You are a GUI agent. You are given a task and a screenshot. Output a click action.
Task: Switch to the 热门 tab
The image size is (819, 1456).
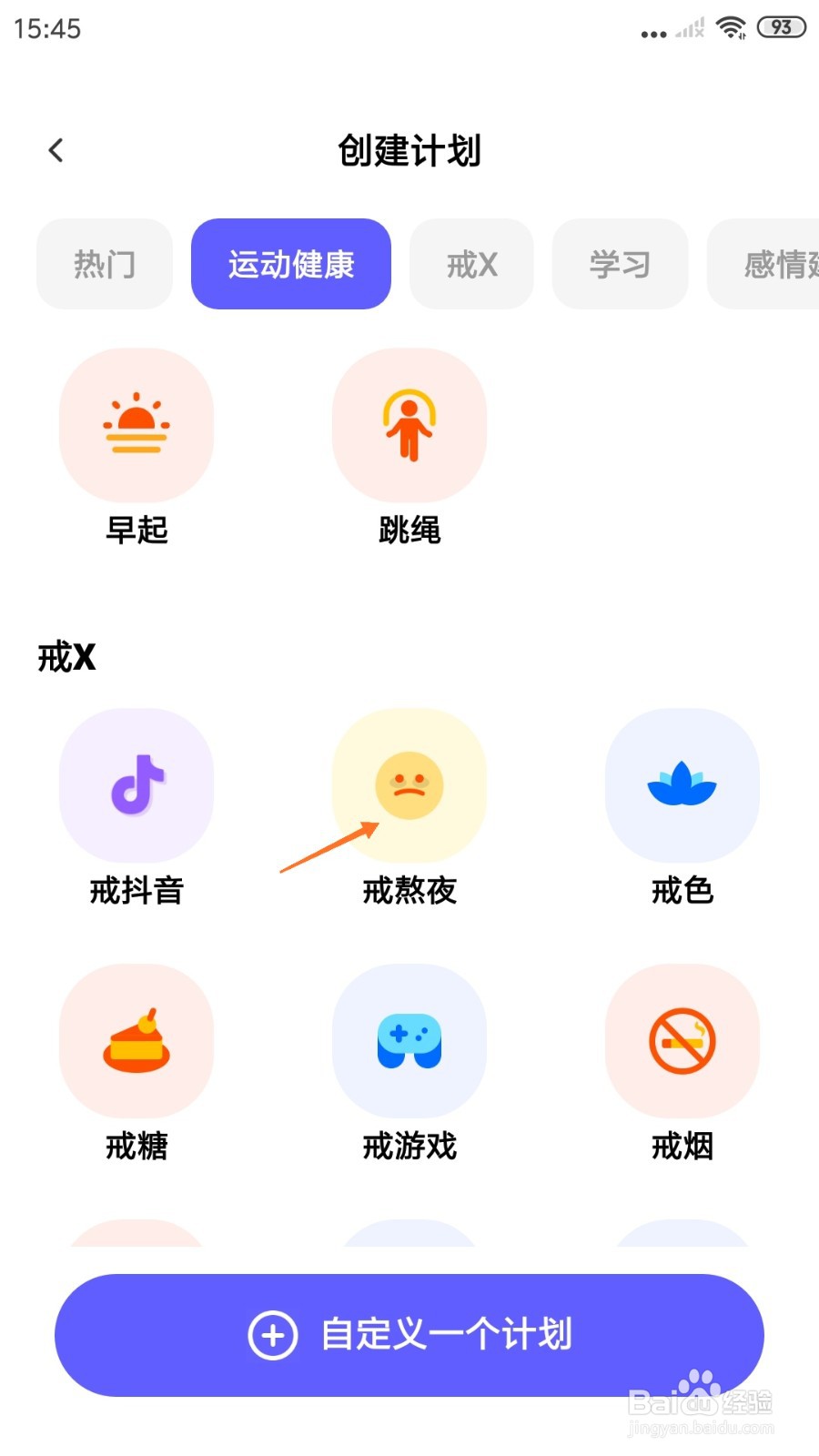tap(105, 264)
